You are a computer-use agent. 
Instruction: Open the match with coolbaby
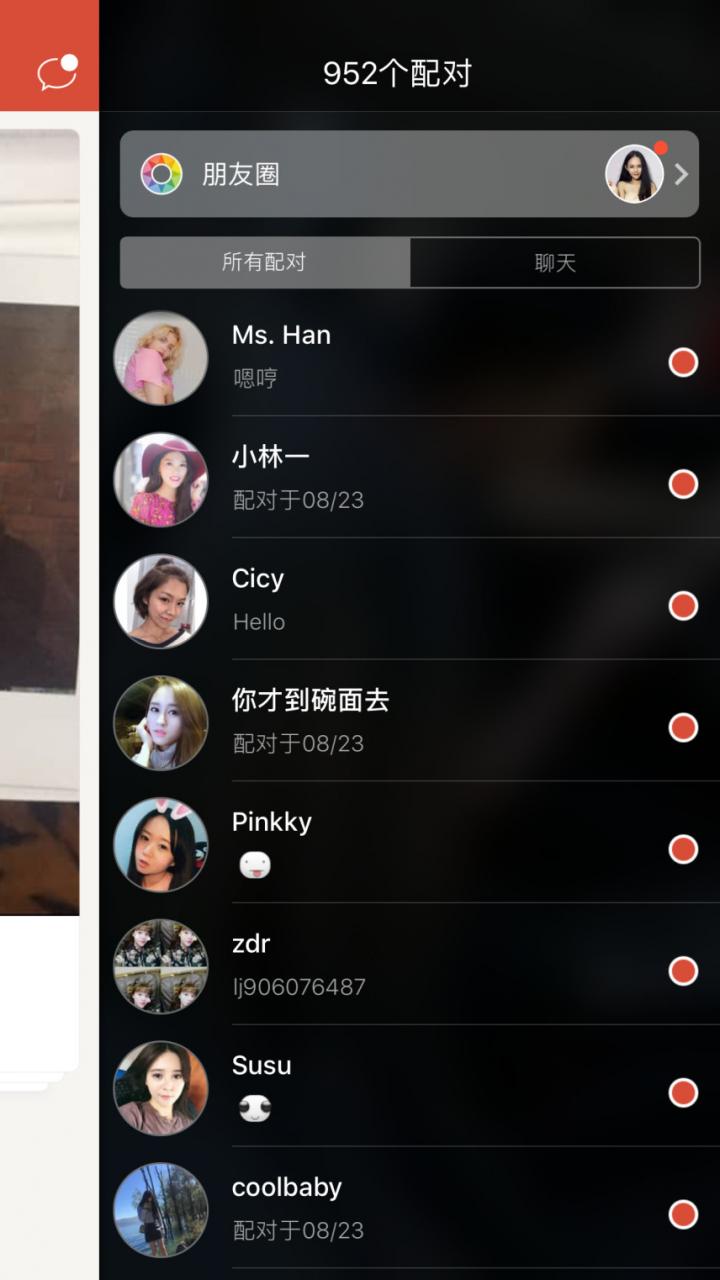tap(409, 1209)
